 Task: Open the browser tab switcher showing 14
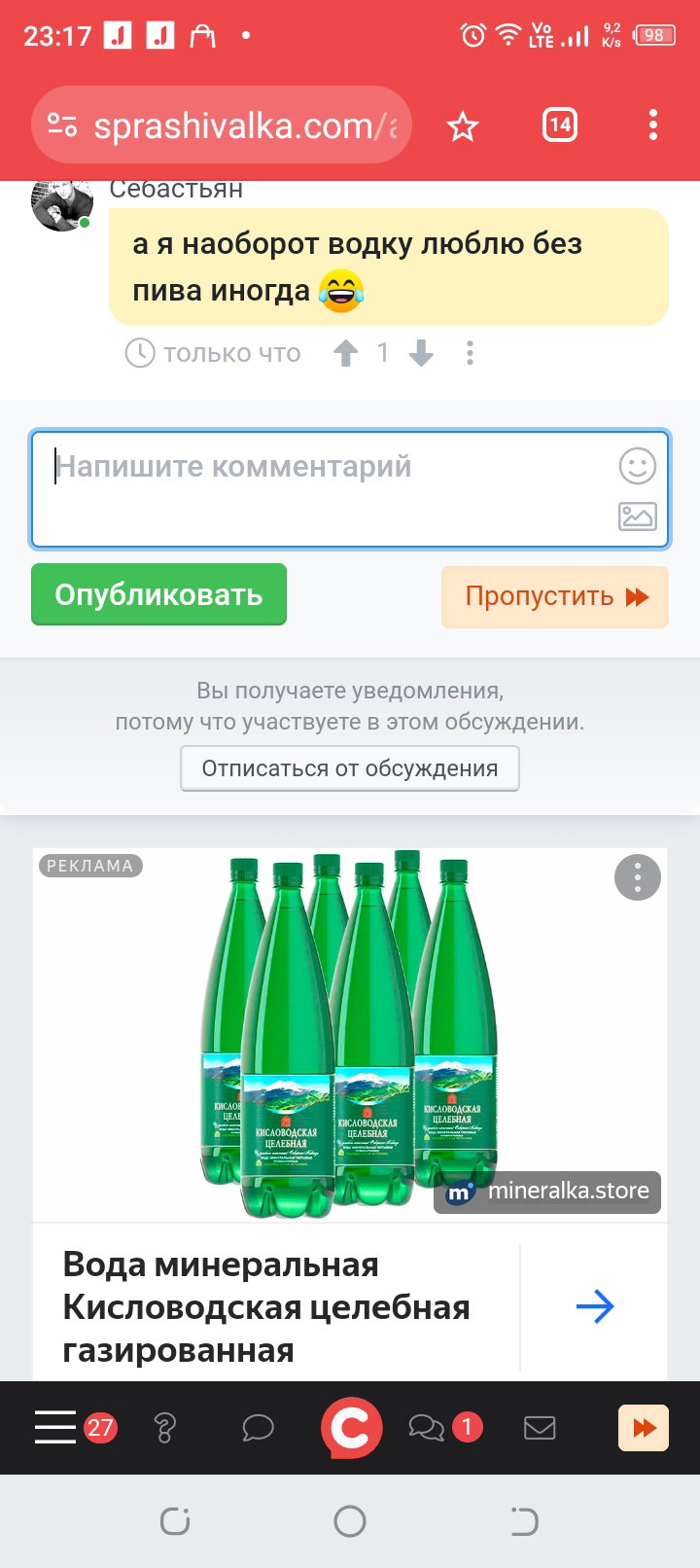coord(560,125)
